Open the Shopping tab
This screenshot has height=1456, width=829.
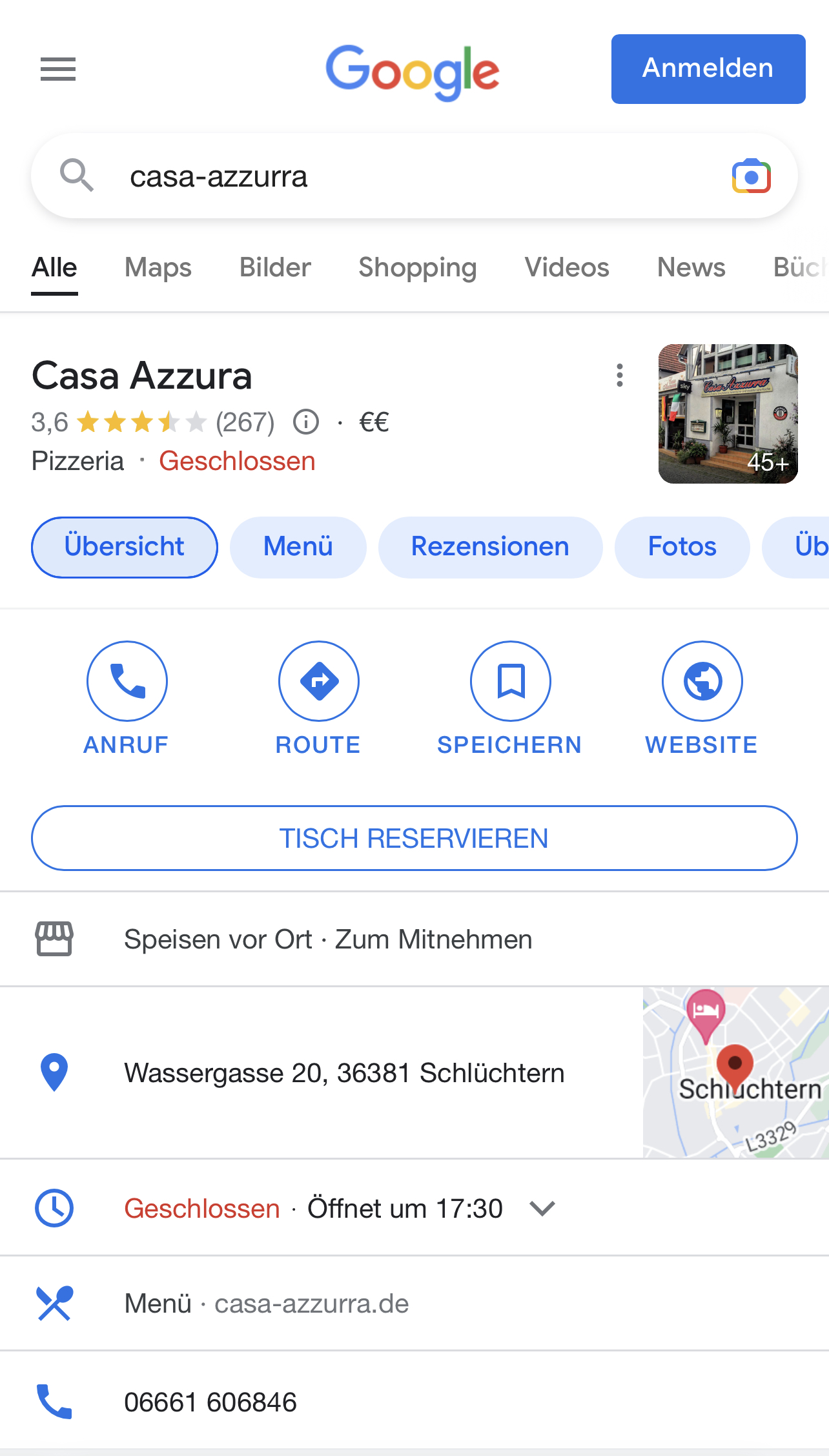point(417,268)
